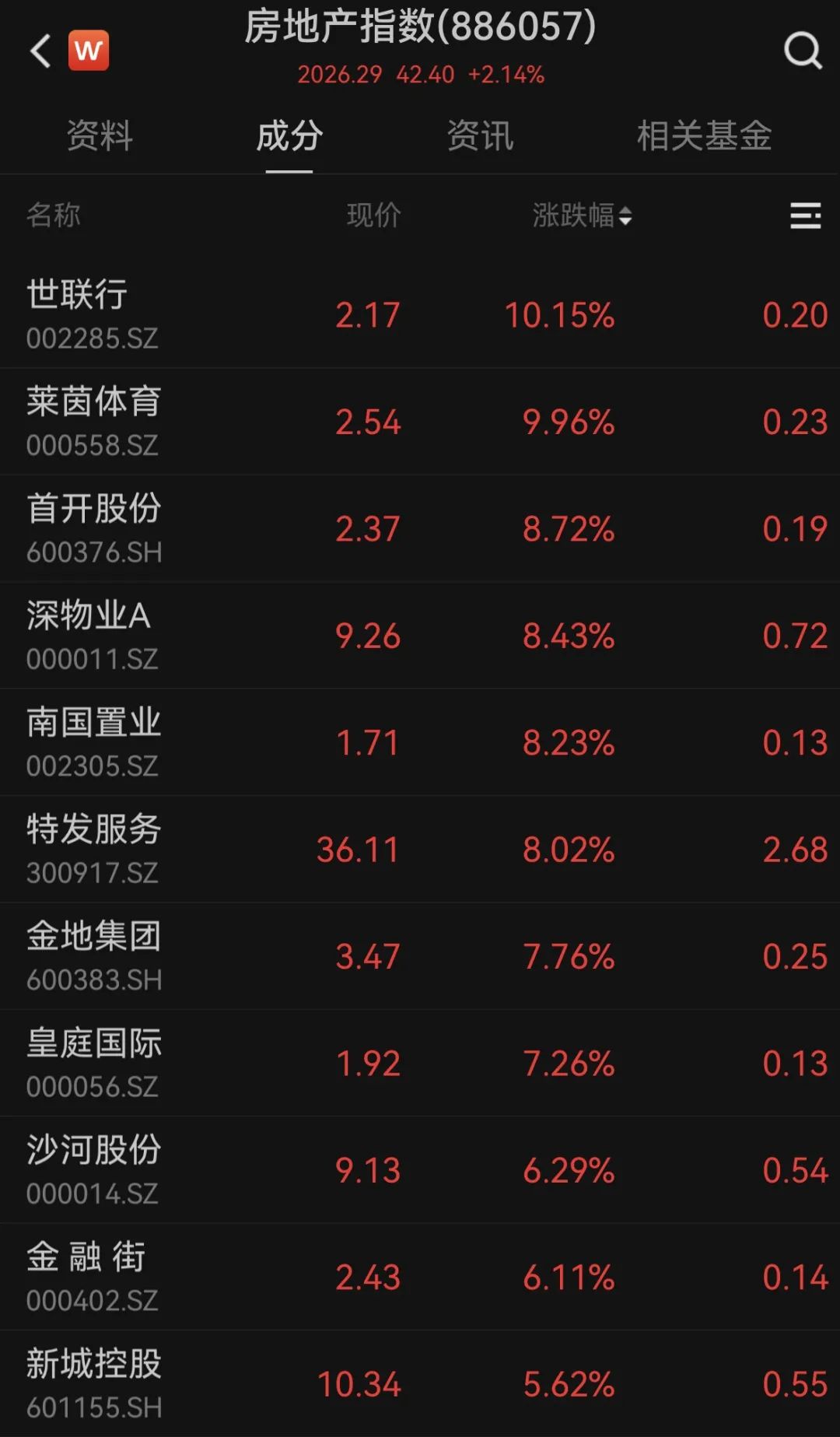Screen dimensions: 840x1437
Task: Open 特发服务 300917.SZ
Action: pos(420,850)
